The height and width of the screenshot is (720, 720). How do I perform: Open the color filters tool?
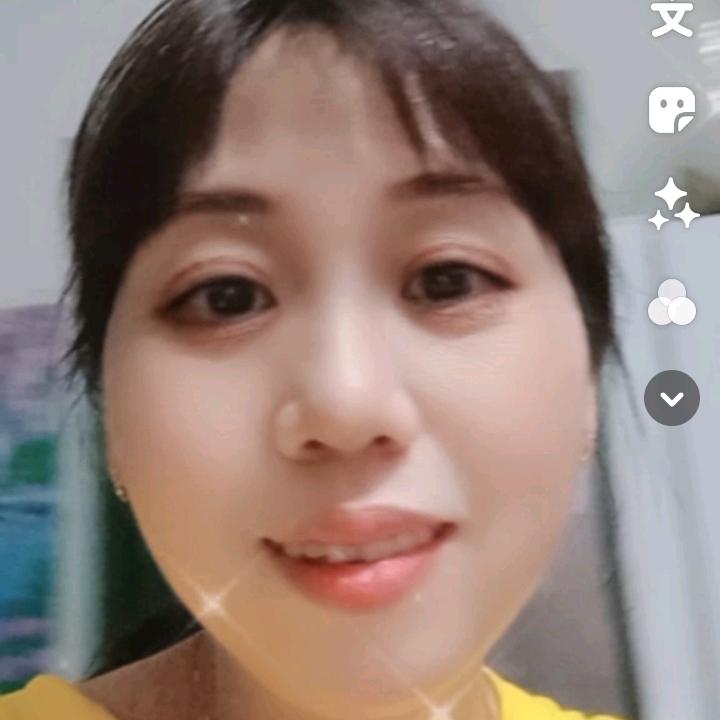click(672, 302)
